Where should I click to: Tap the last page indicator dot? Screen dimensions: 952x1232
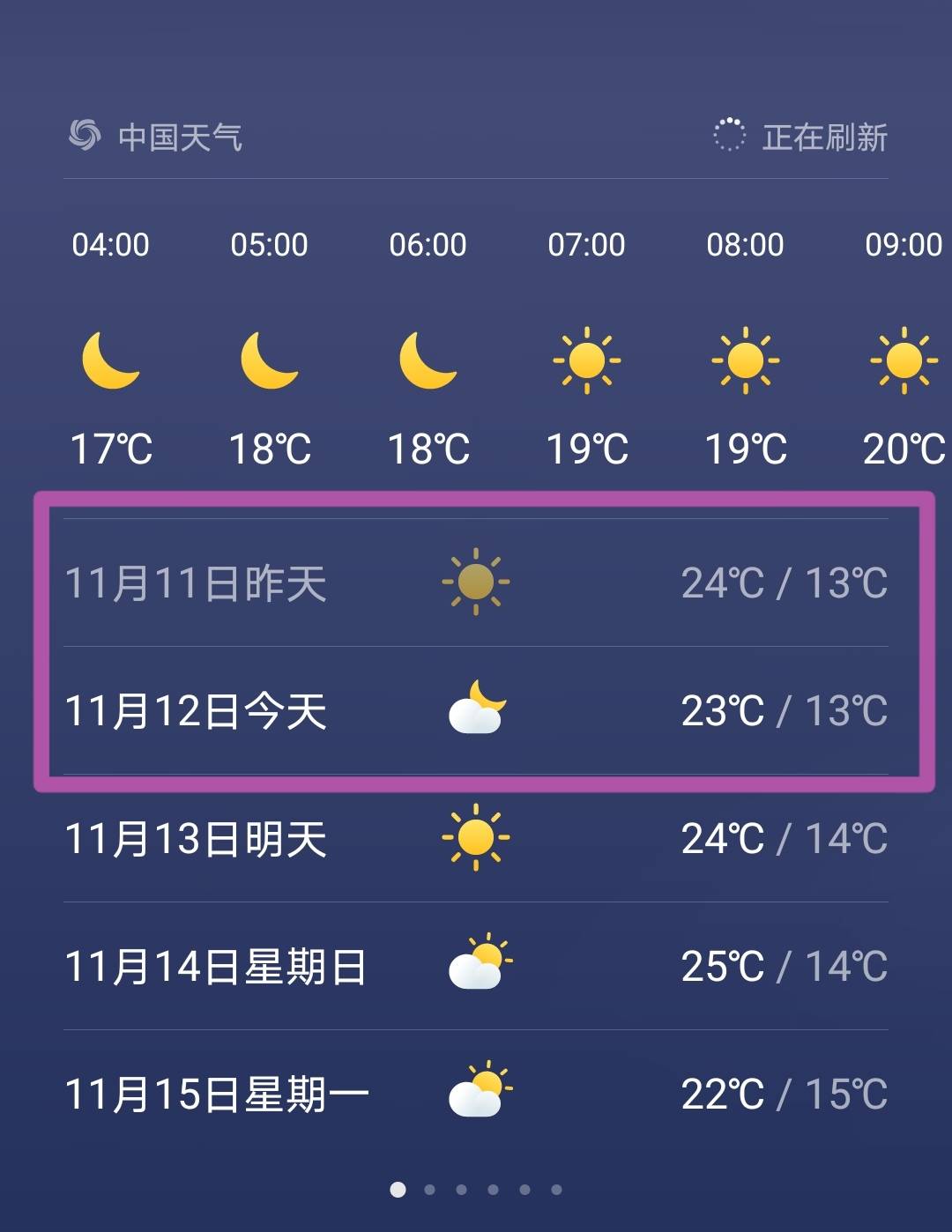(556, 1189)
